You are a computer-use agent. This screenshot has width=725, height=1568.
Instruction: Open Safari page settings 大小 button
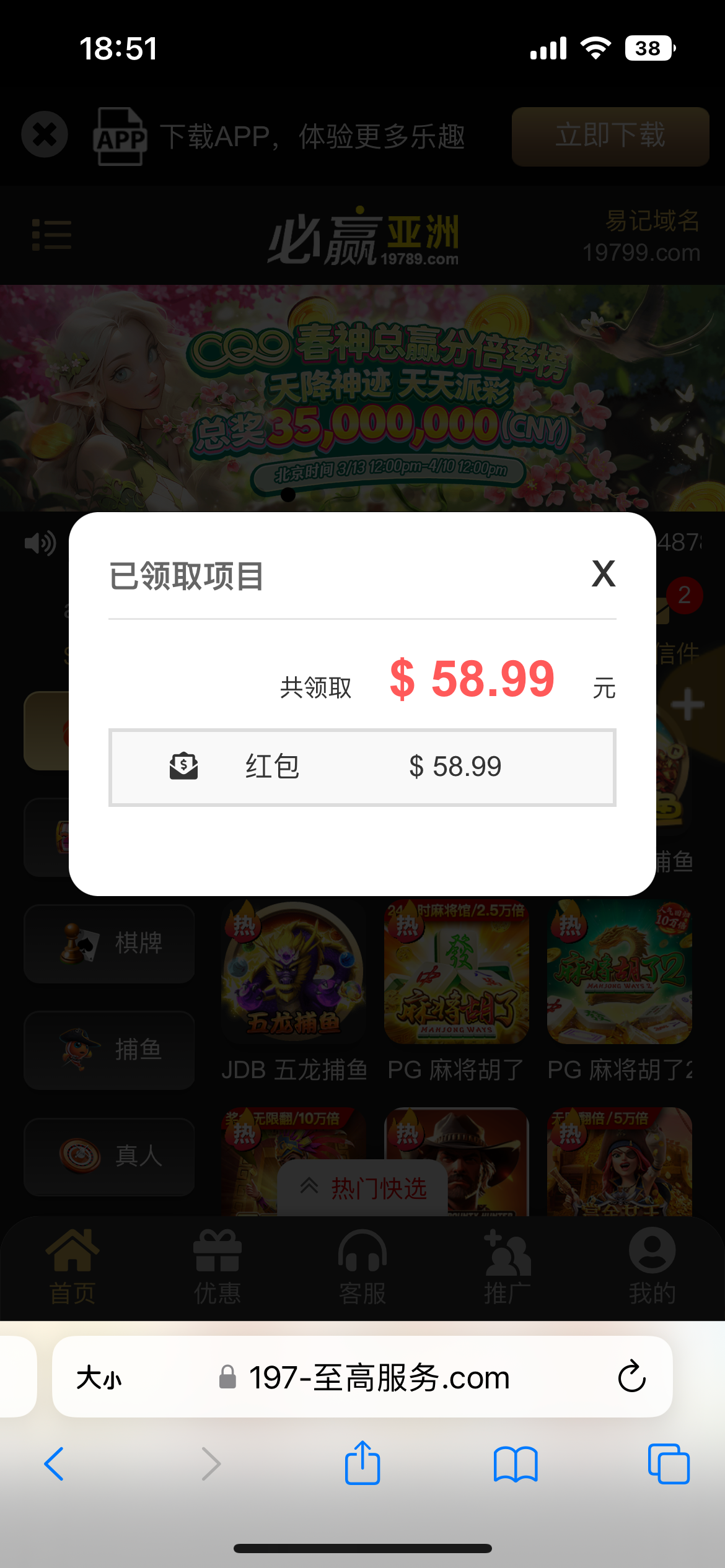(99, 1379)
